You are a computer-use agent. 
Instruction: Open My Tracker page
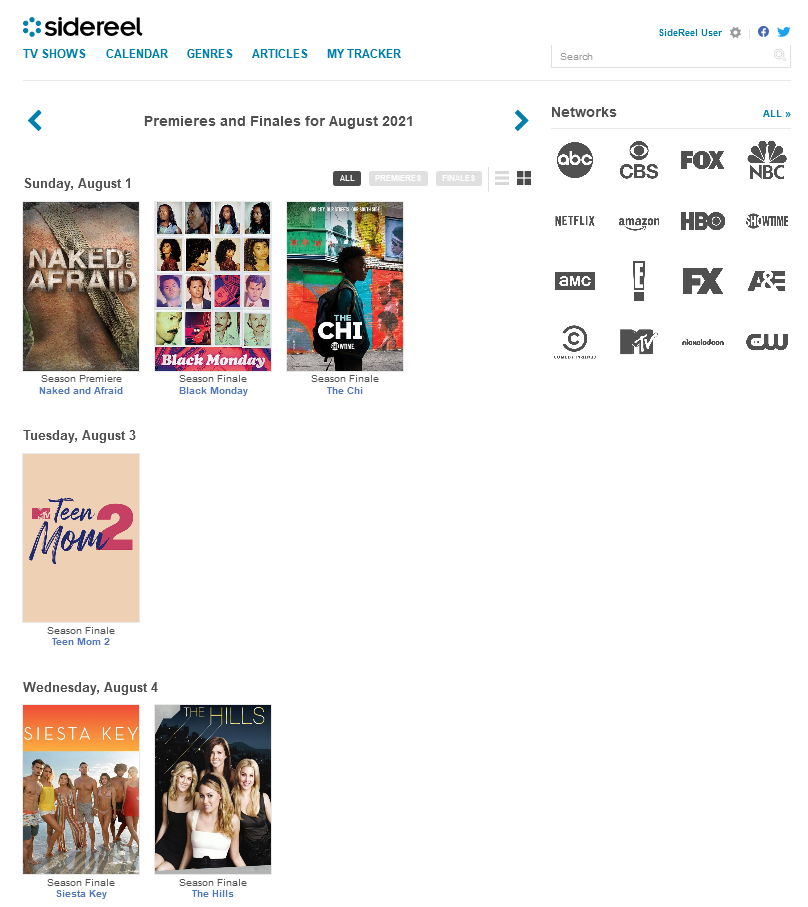364,54
